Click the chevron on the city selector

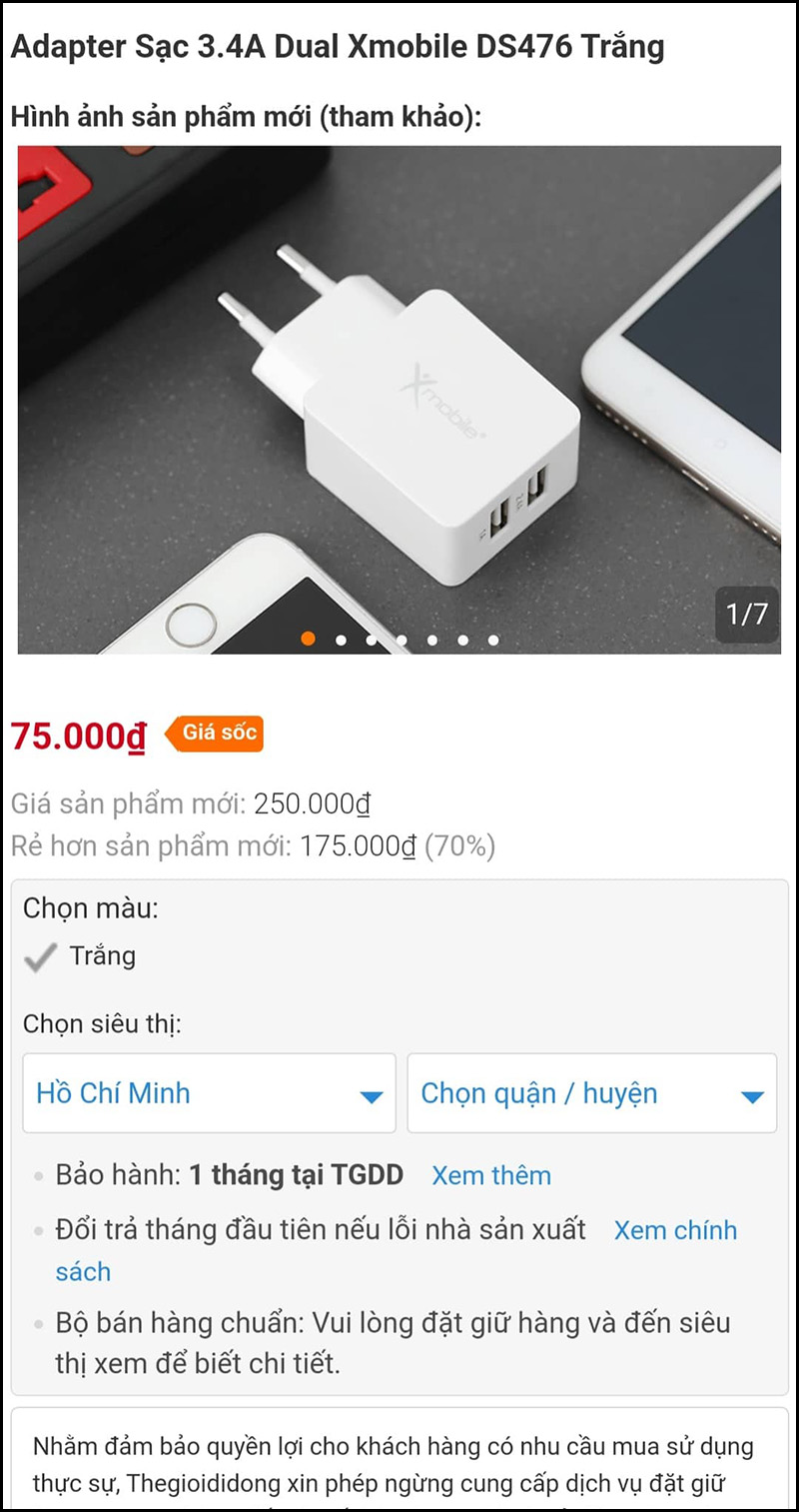[x=371, y=1093]
